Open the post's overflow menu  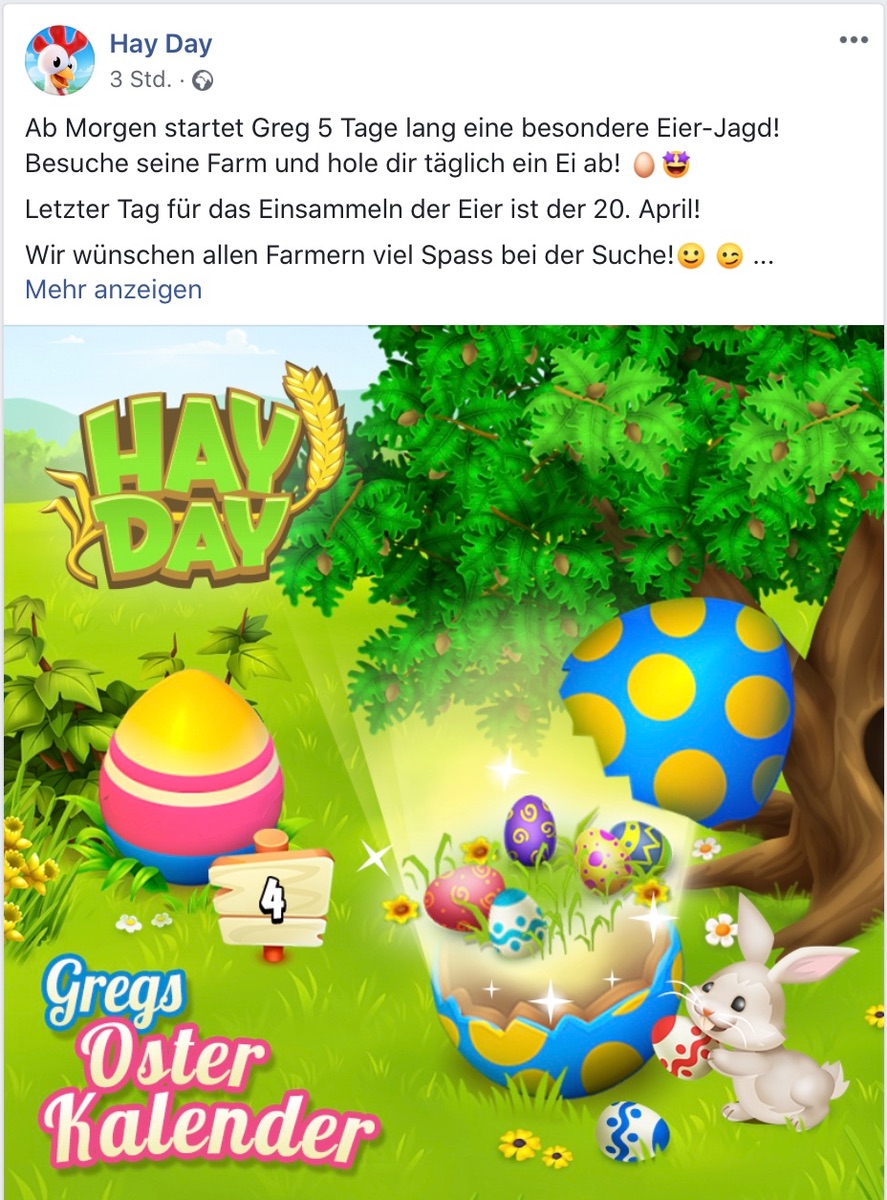(x=853, y=41)
